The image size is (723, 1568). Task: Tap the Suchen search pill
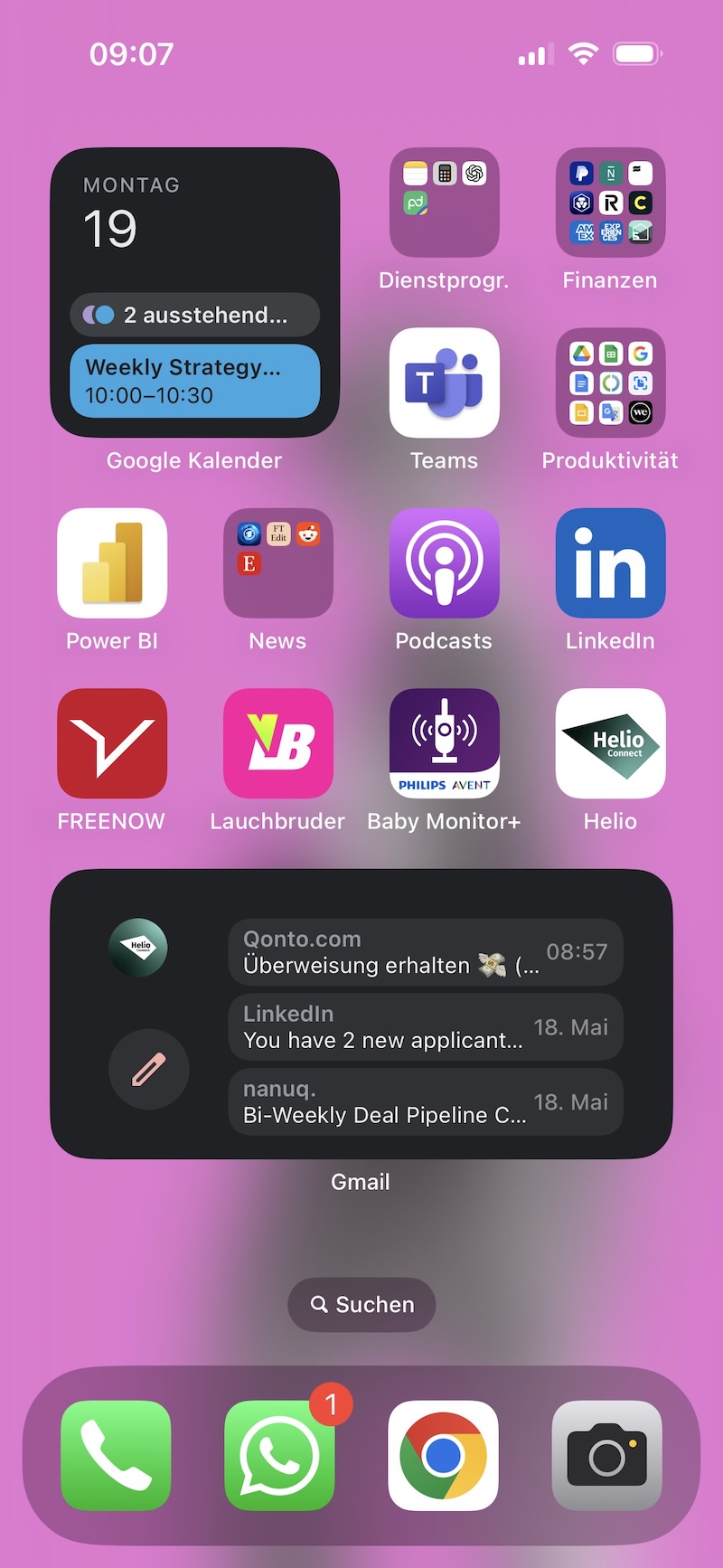[361, 1304]
